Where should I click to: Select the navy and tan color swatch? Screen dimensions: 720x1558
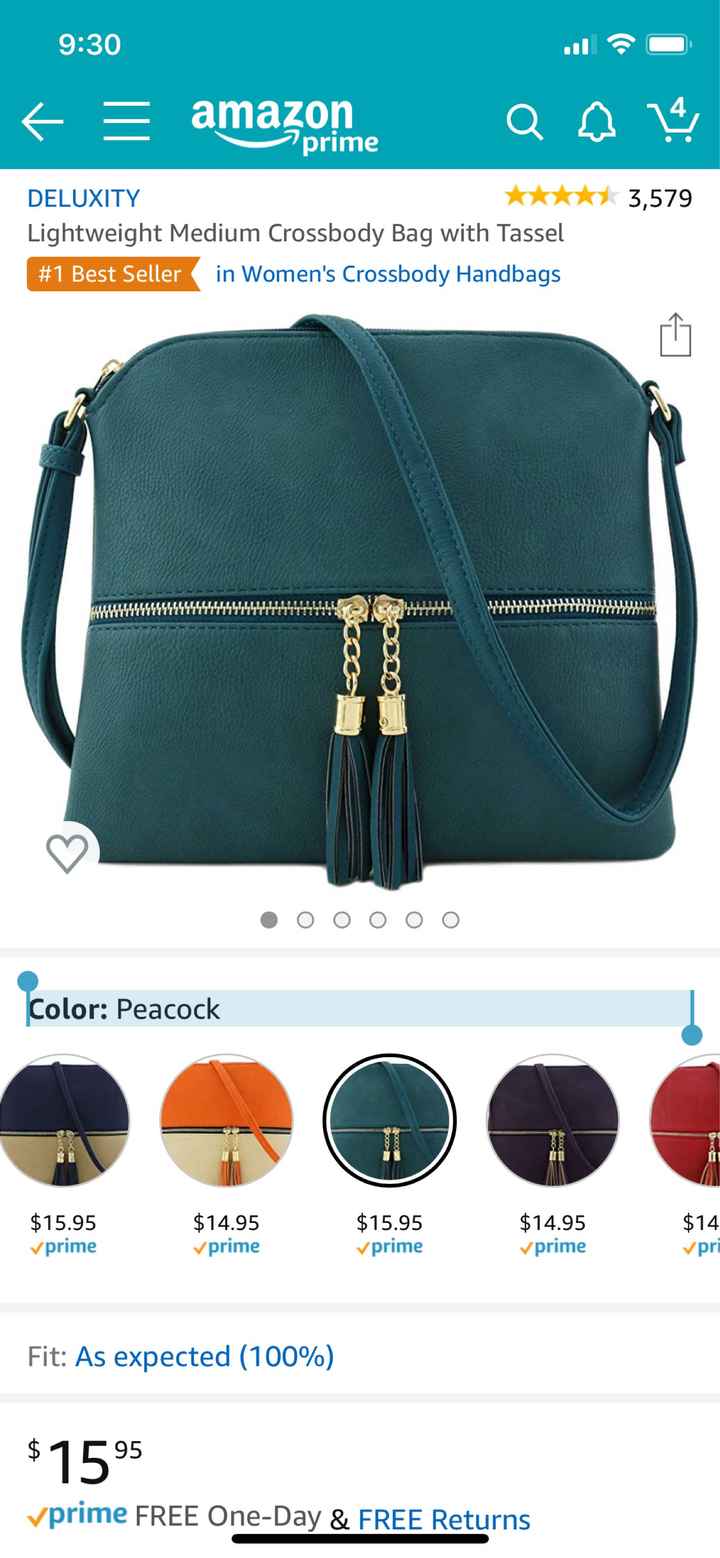tap(64, 1120)
